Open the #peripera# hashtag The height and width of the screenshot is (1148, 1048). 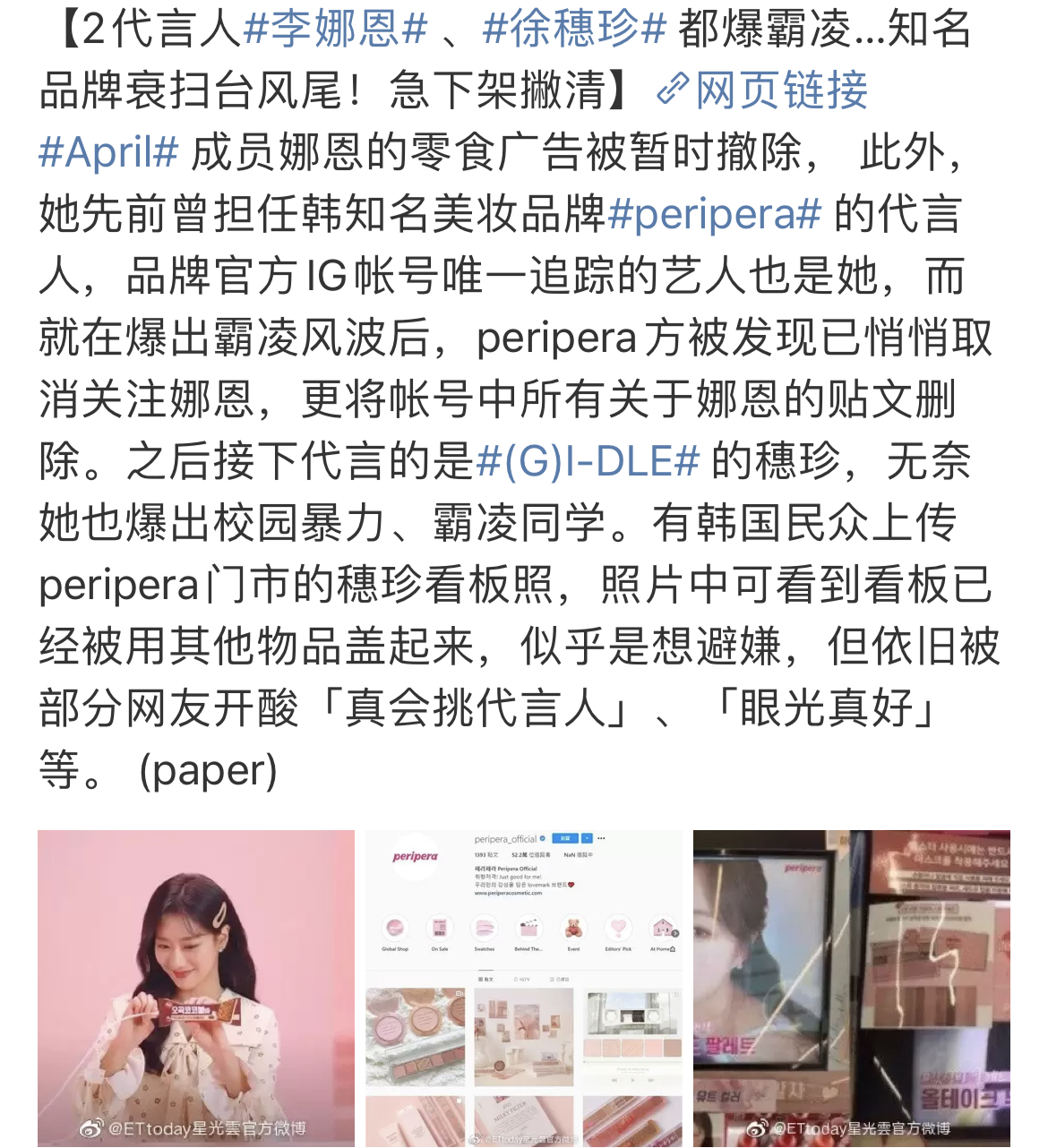[x=715, y=214]
